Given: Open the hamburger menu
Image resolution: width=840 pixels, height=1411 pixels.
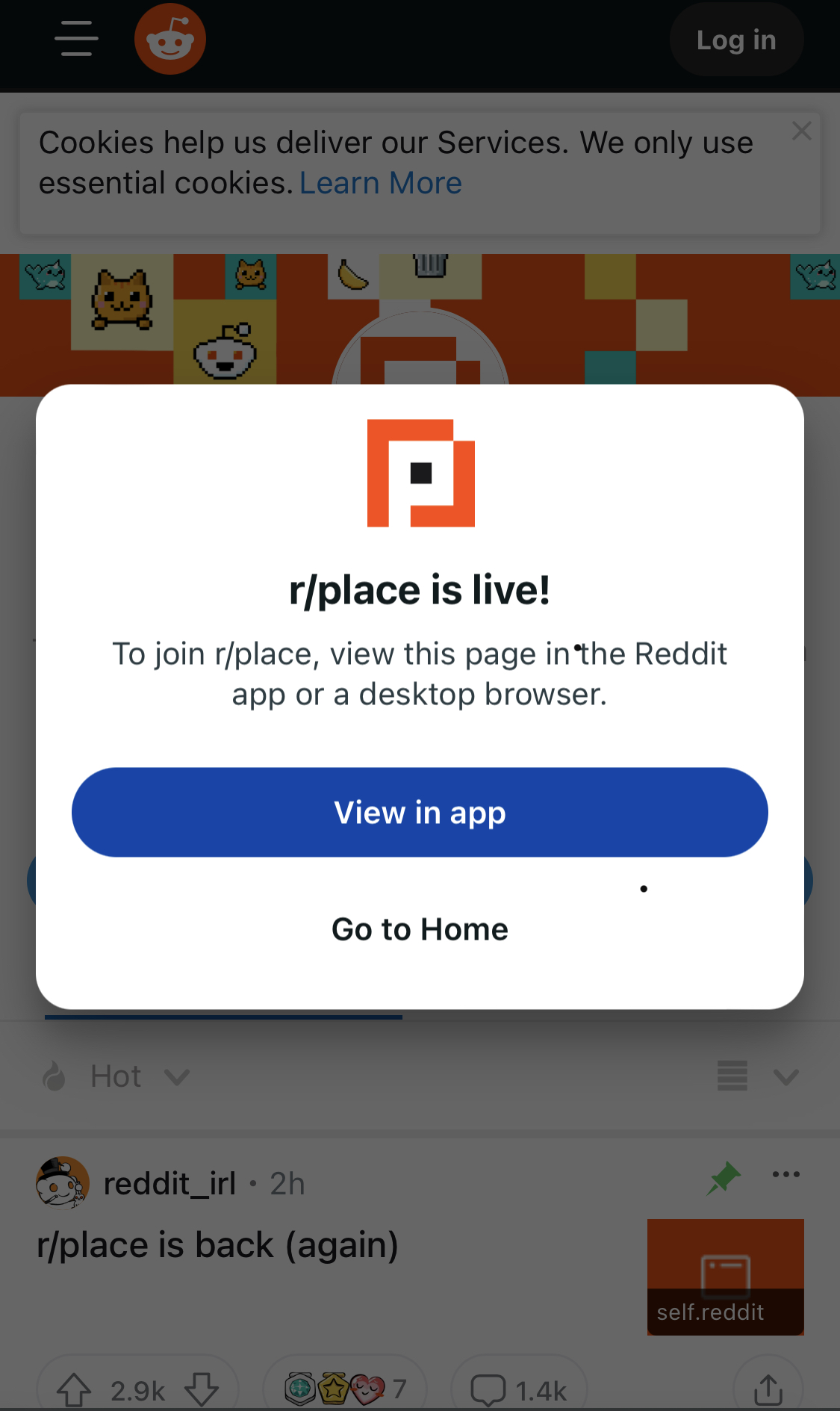Looking at the screenshot, I should pyautogui.click(x=76, y=39).
